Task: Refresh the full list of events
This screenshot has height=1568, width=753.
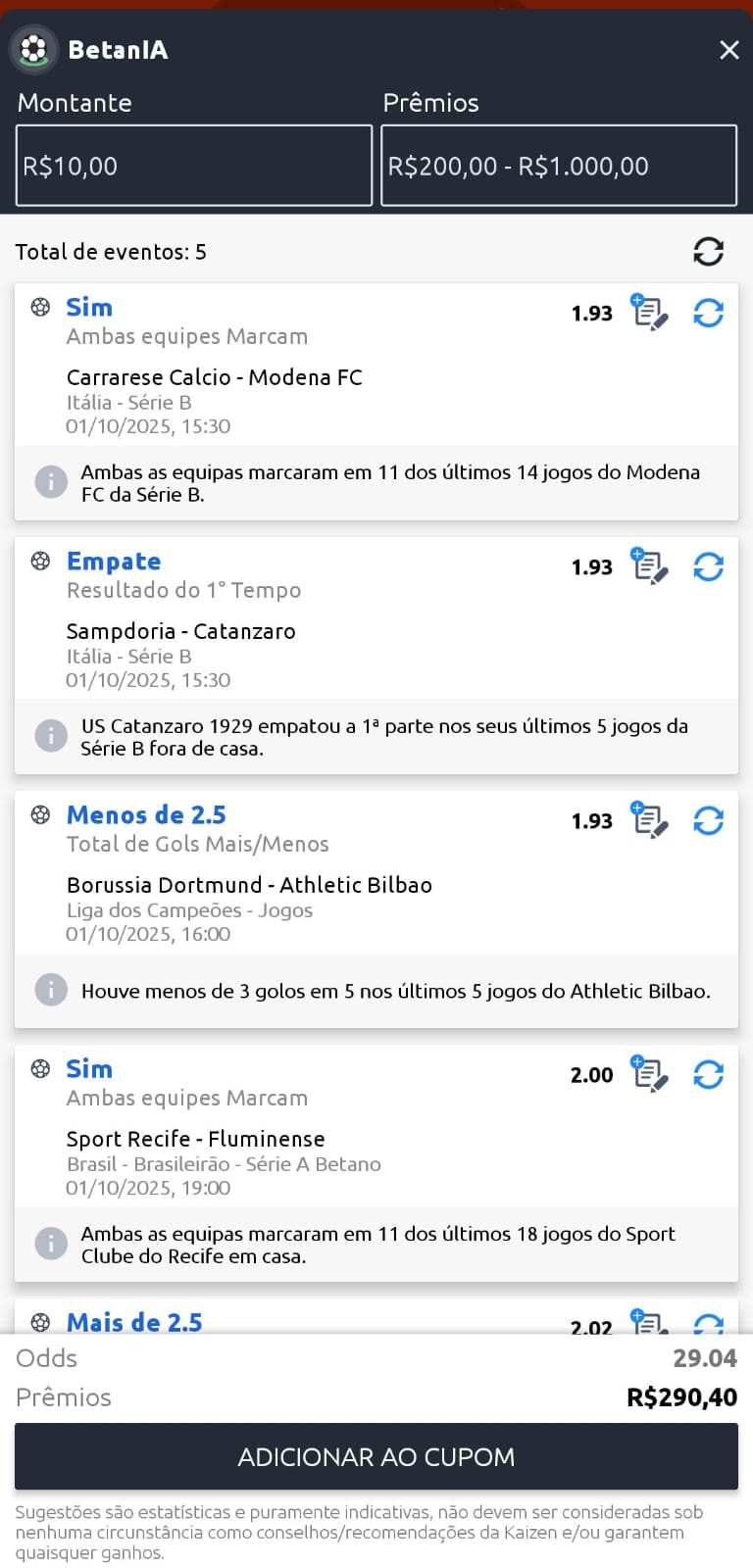Action: coord(708,252)
